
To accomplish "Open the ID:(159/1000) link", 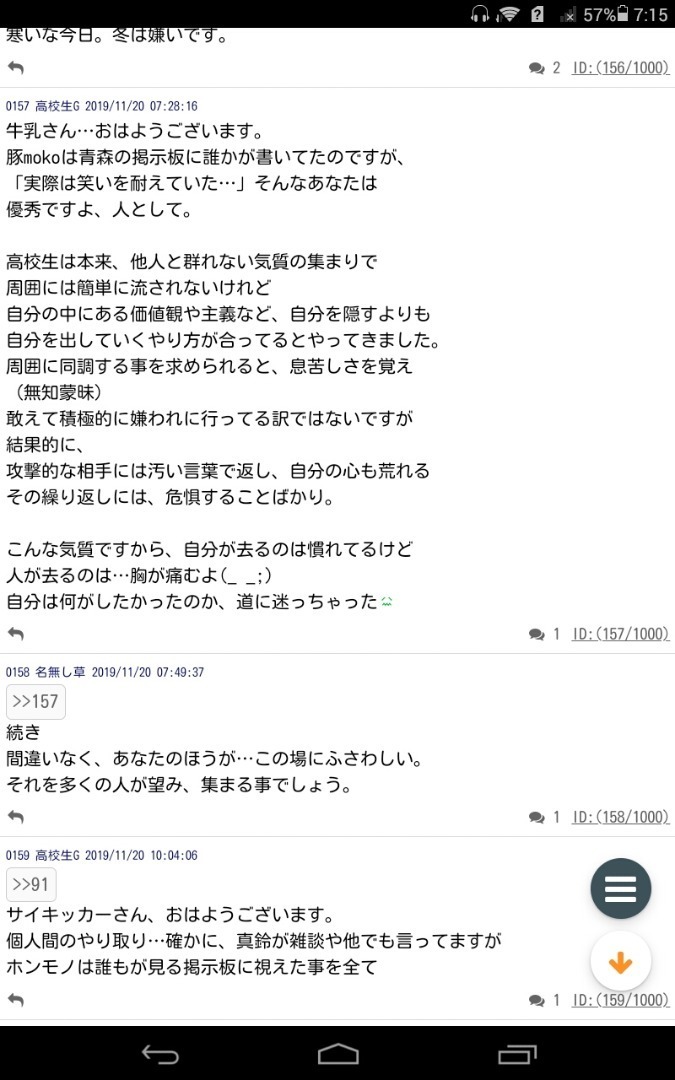I will click(x=621, y=1000).
